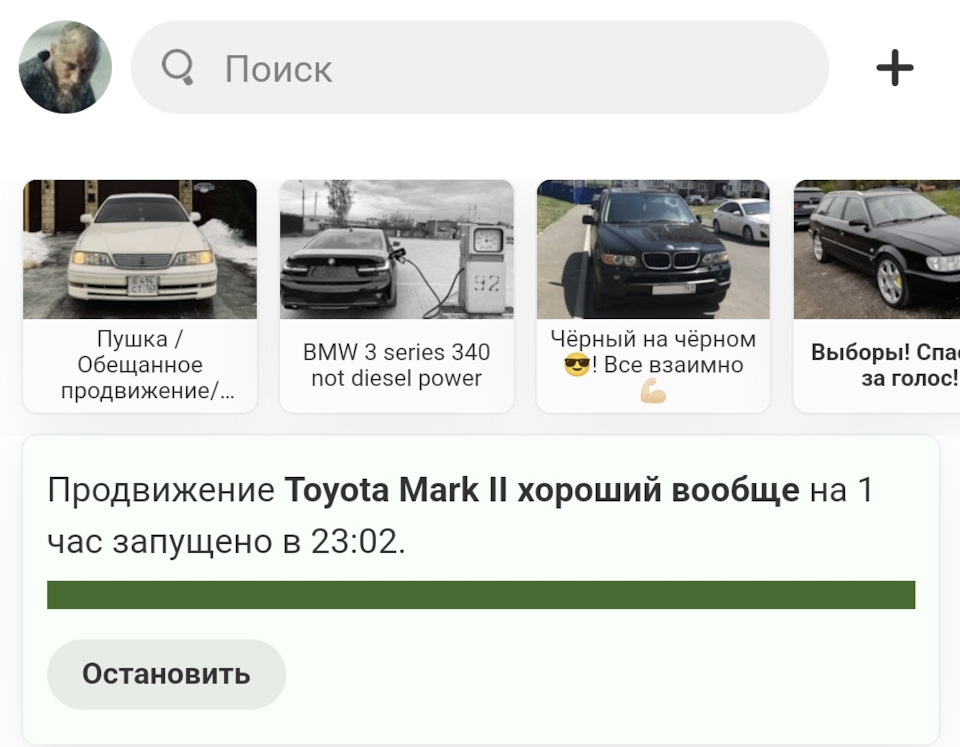Open the BMW 3 series 340 card
The image size is (960, 747).
[x=396, y=295]
